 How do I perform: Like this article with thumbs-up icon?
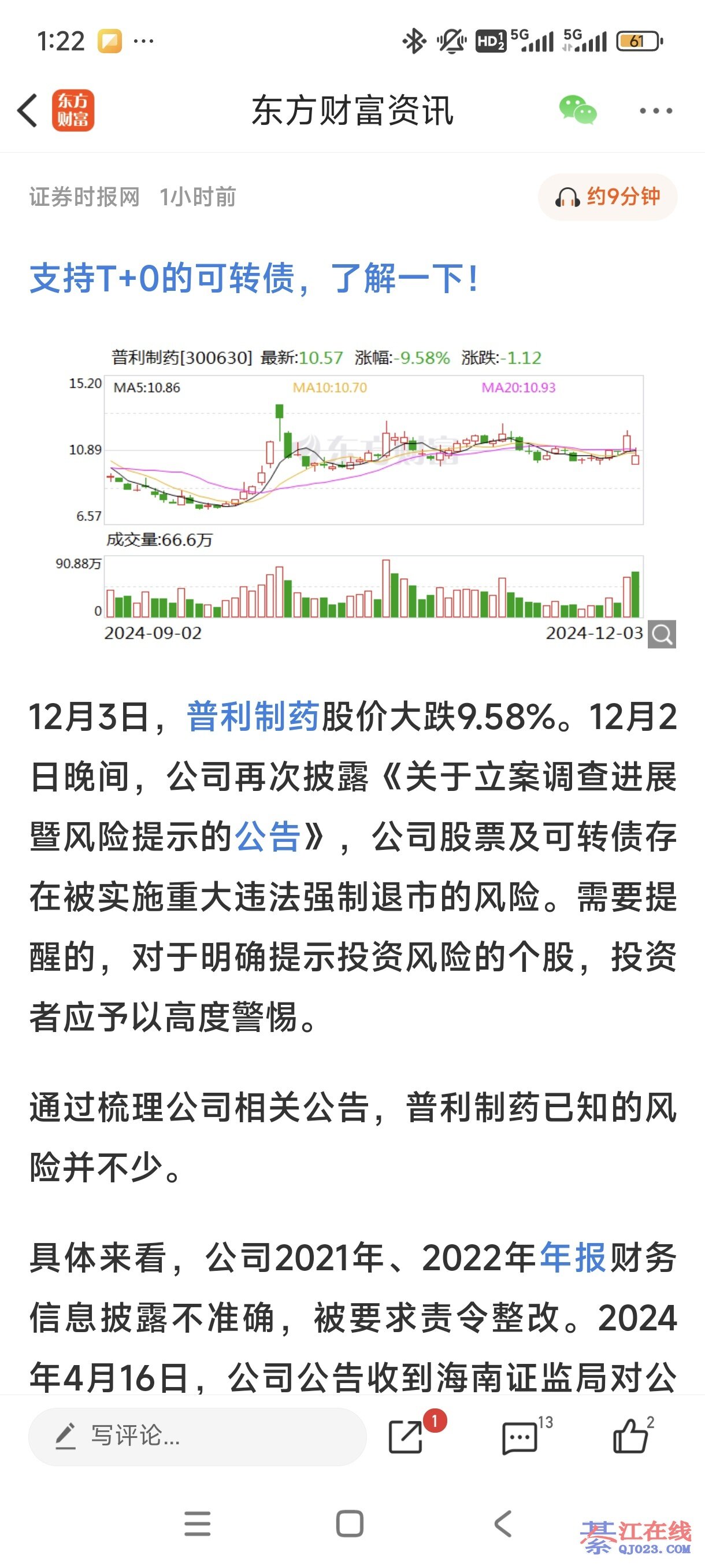pyautogui.click(x=630, y=1437)
